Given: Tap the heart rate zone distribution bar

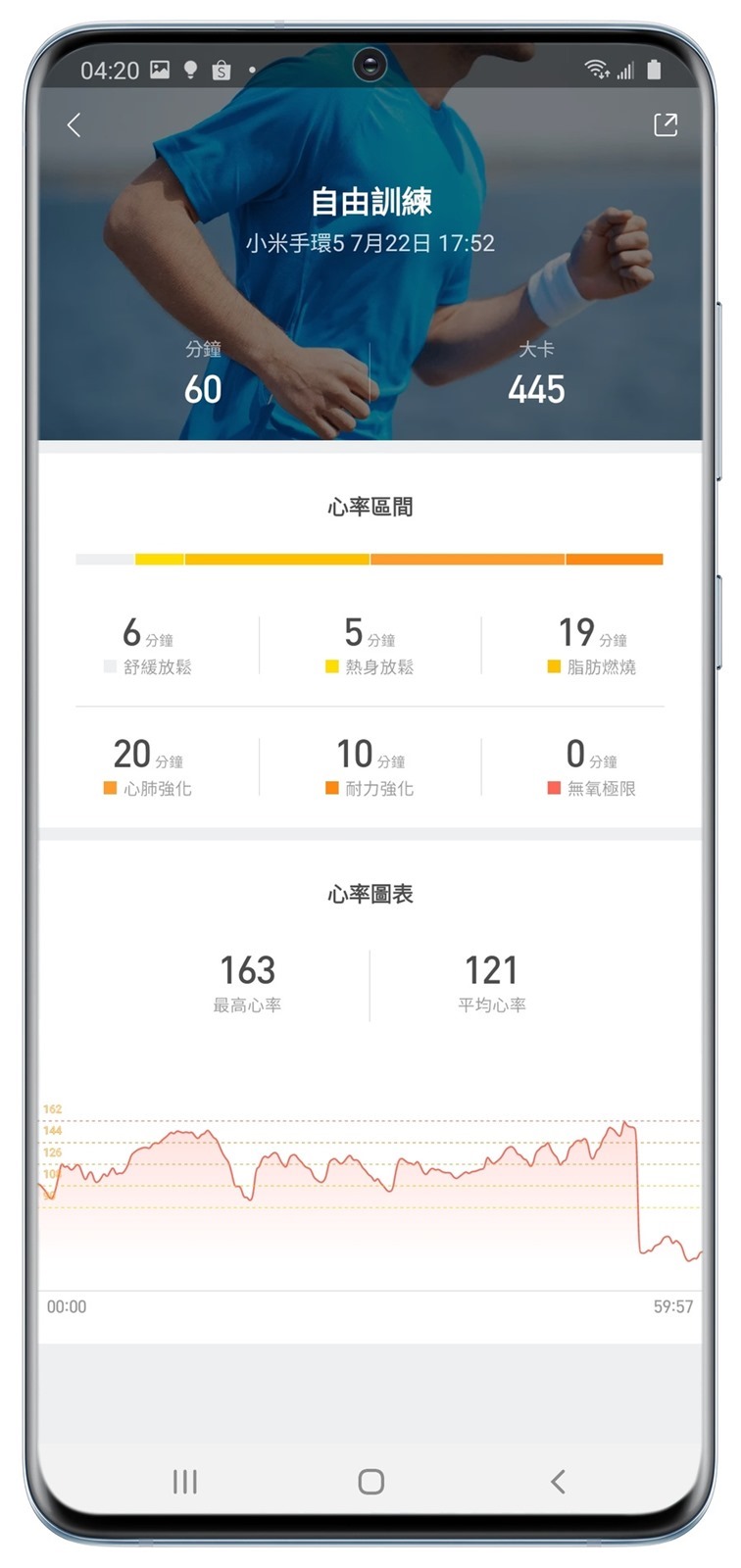Looking at the screenshot, I should (x=370, y=559).
